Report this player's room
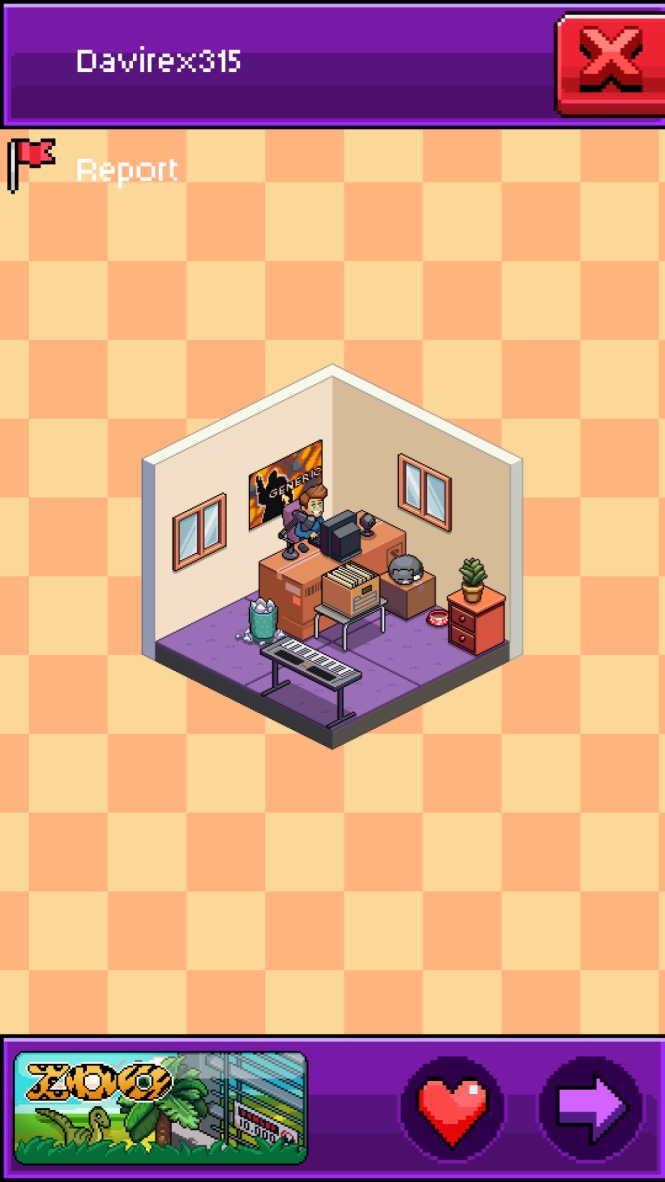This screenshot has height=1182, width=665. [95, 168]
